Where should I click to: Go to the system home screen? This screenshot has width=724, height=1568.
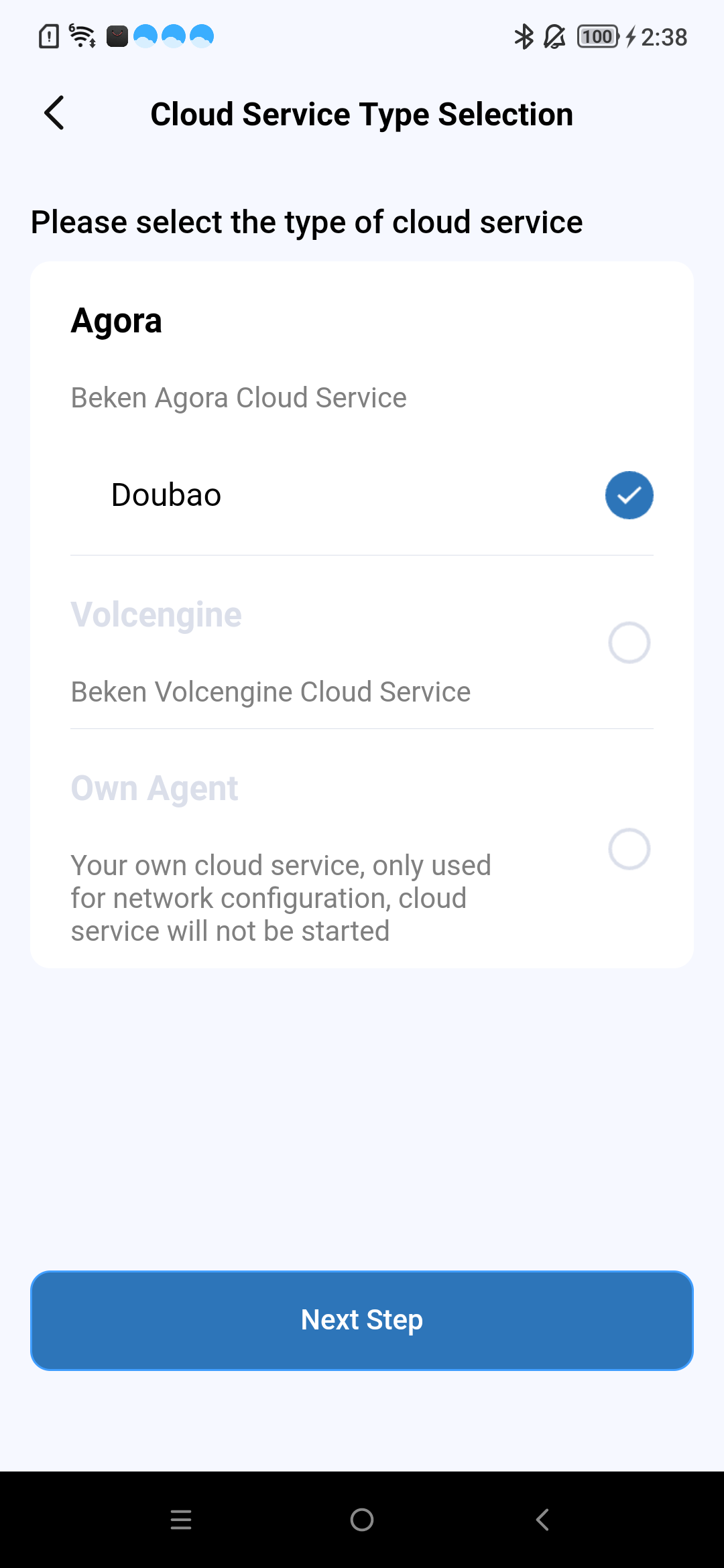362,1520
